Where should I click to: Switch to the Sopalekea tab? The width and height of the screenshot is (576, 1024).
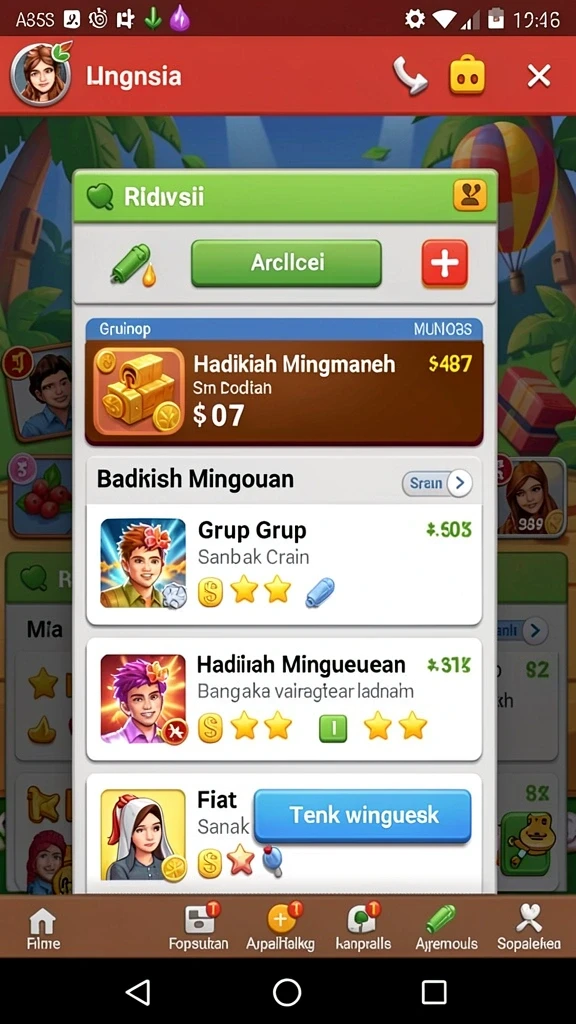coord(529,927)
